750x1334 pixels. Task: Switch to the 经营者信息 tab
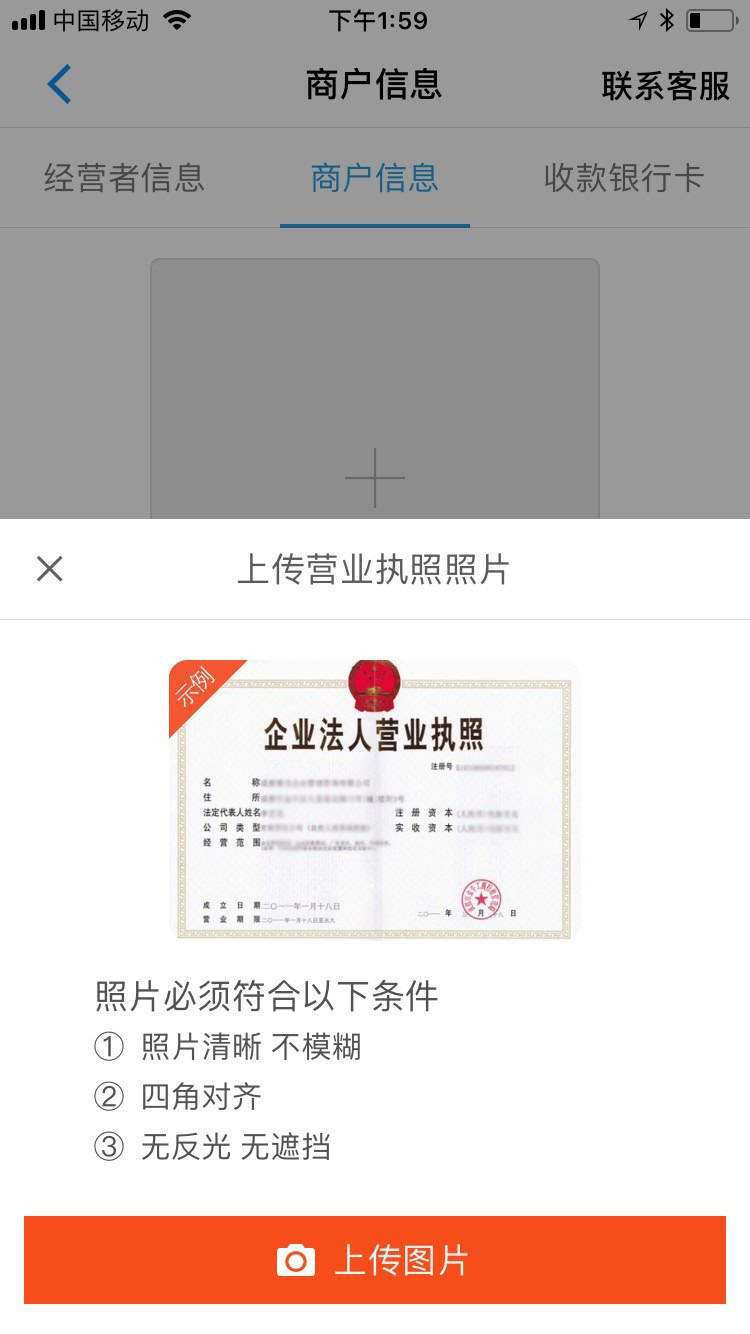pyautogui.click(x=124, y=178)
